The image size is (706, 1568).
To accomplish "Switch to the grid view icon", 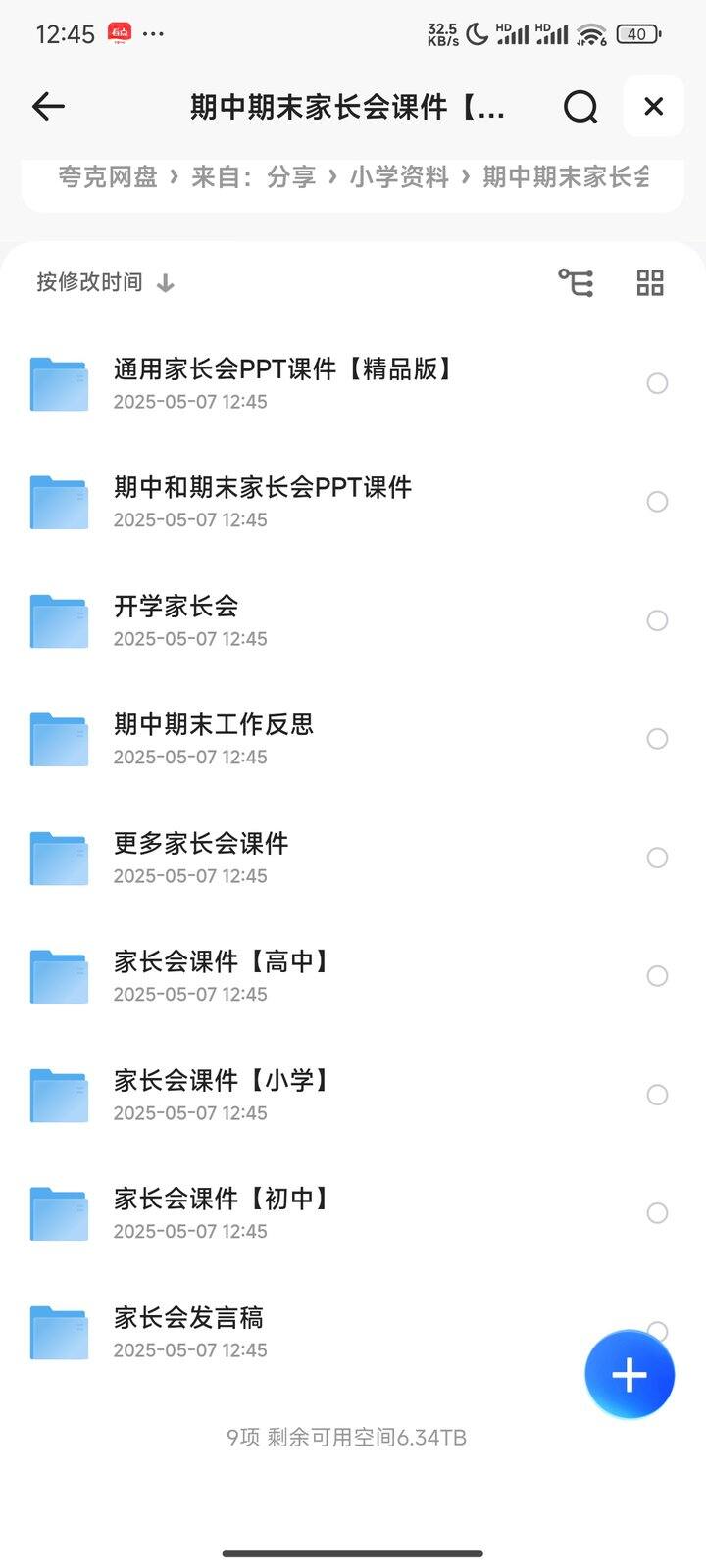I will click(650, 282).
